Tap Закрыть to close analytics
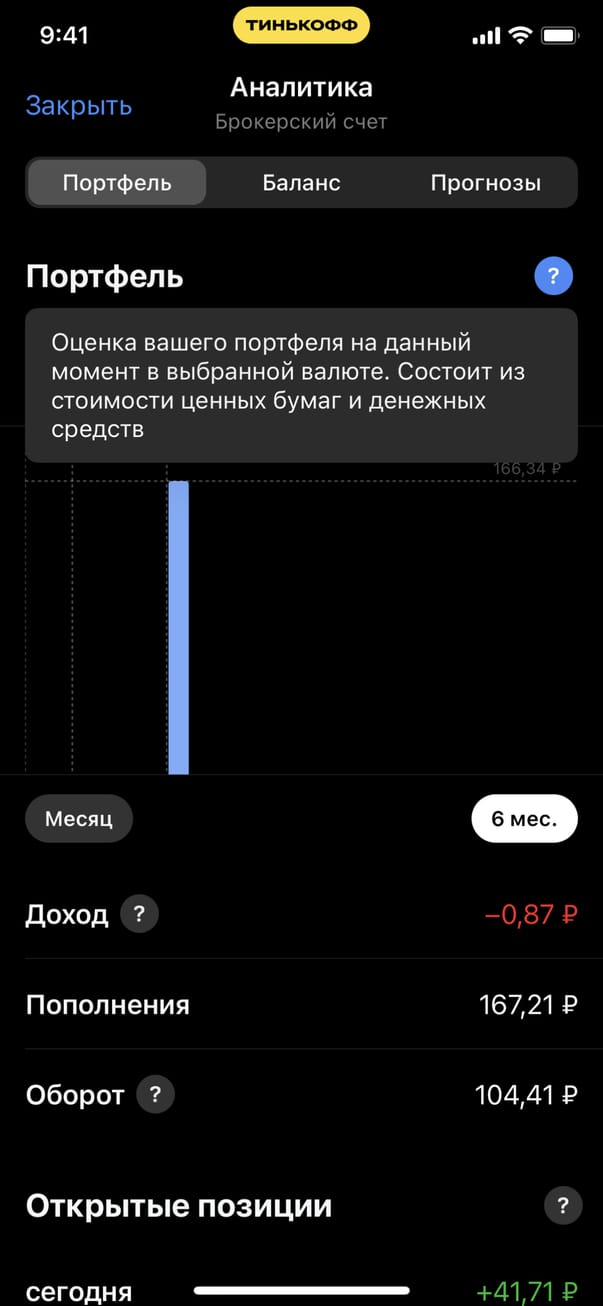 pos(79,106)
